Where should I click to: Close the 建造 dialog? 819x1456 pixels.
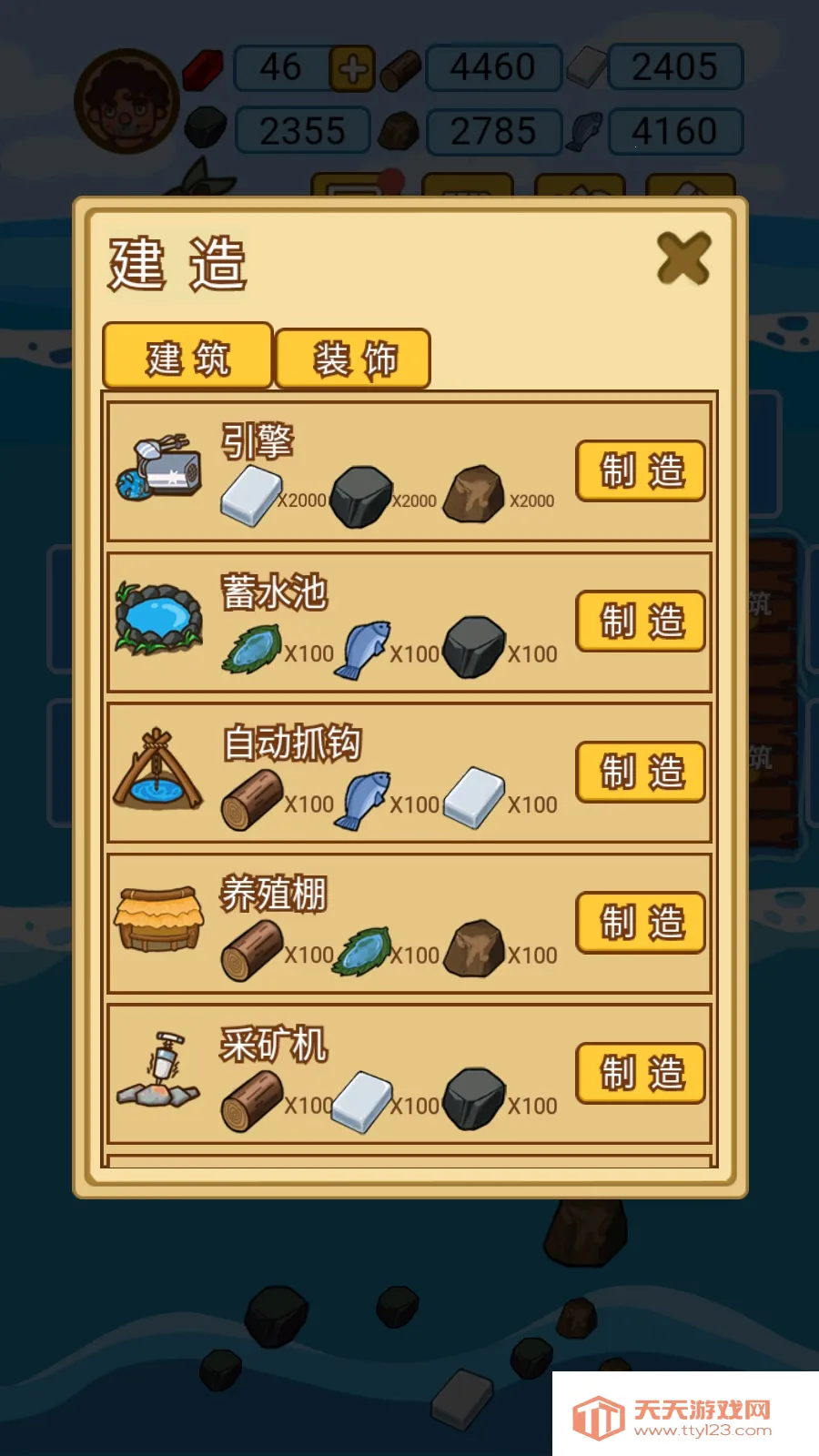coord(683,258)
